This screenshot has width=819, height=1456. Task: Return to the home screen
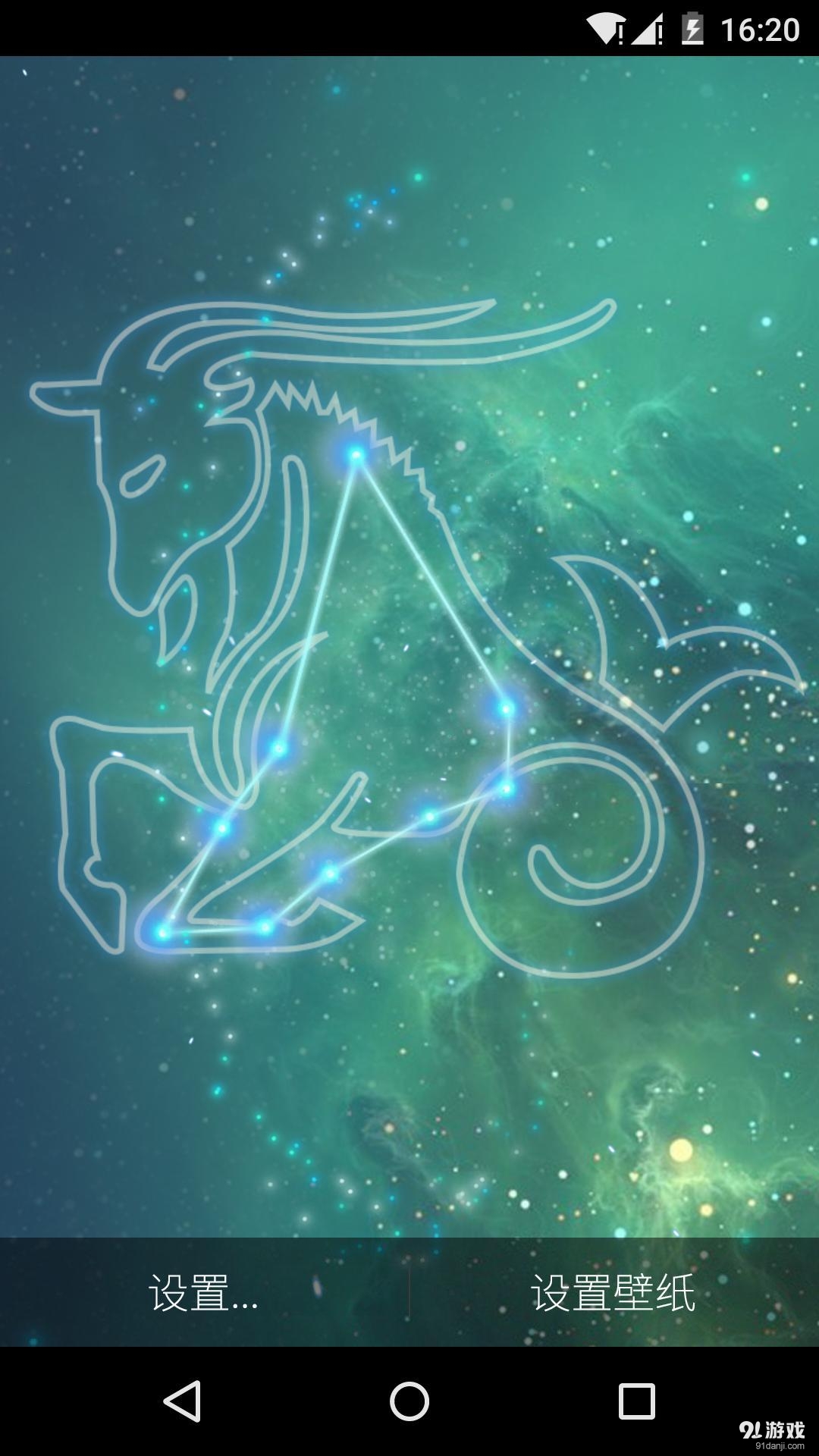point(409,1401)
